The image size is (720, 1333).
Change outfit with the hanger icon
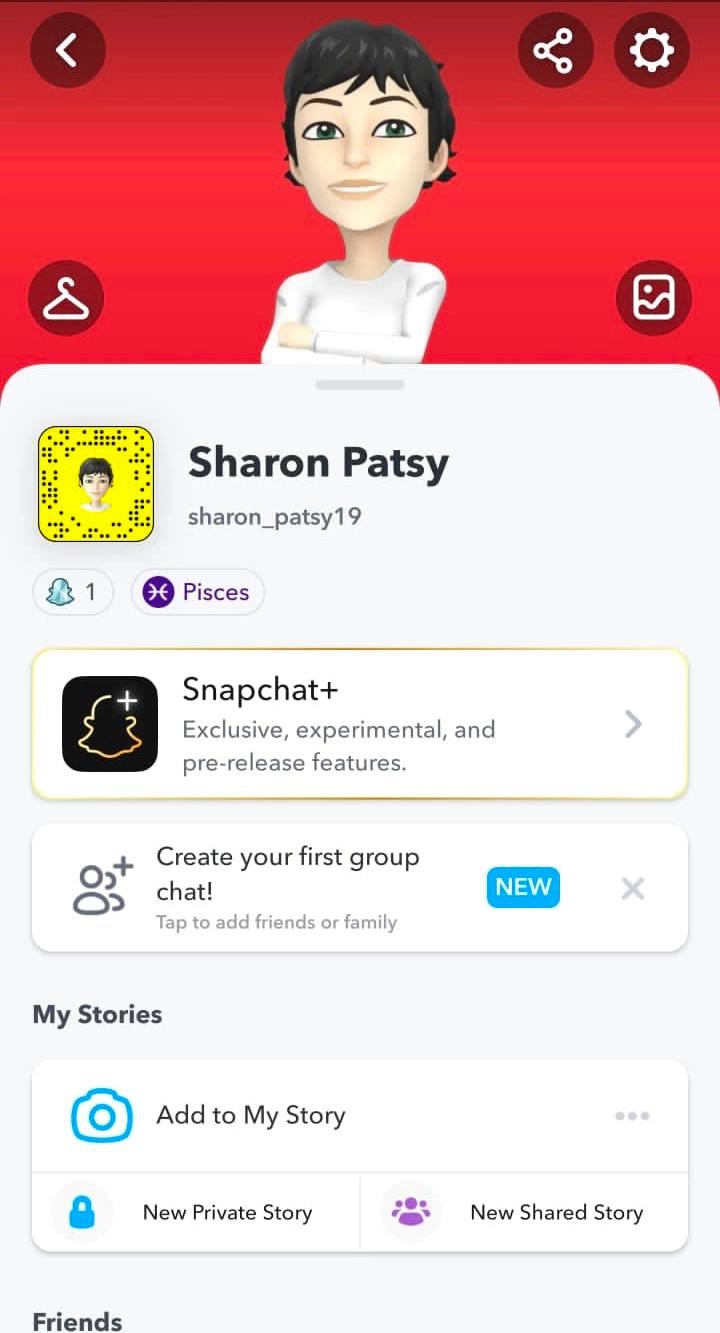(67, 297)
